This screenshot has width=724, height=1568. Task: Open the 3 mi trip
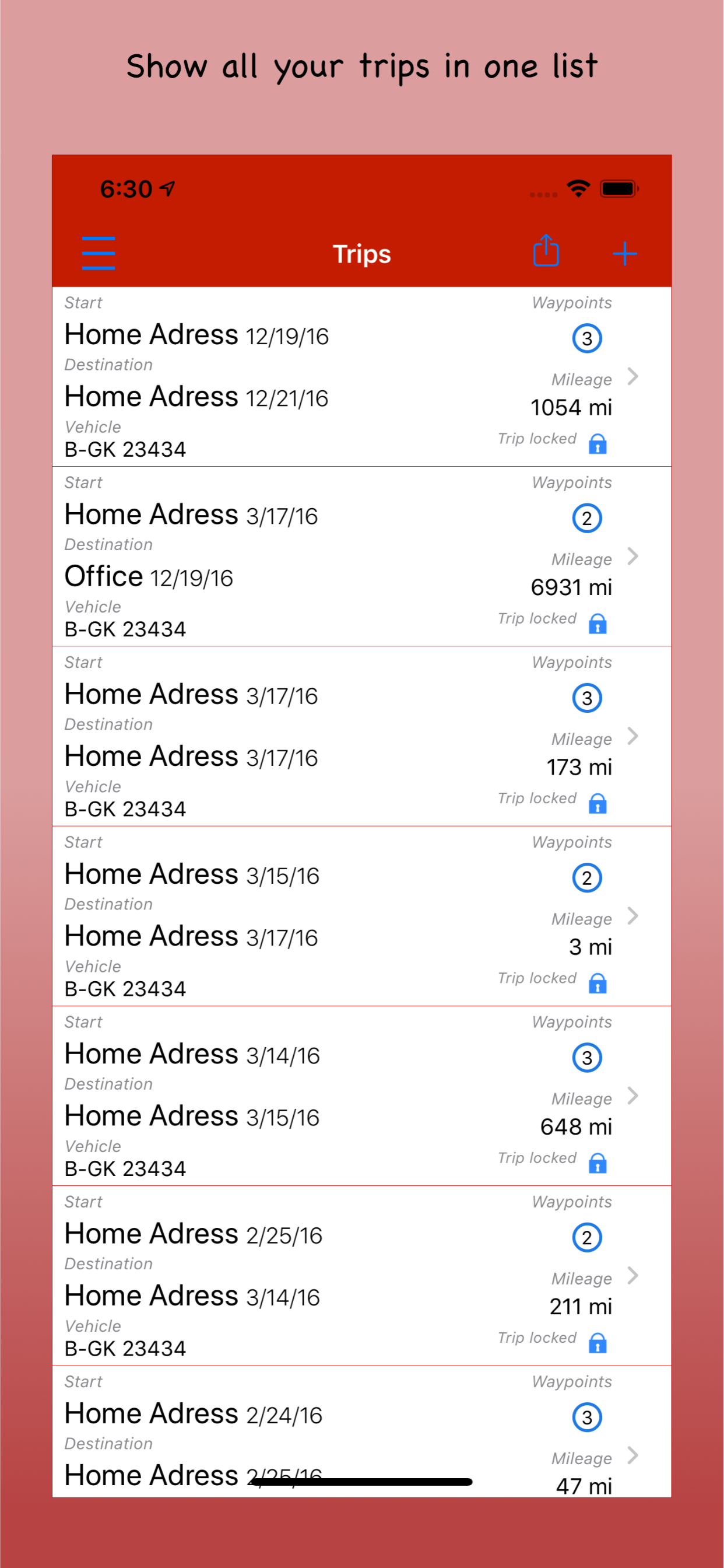[x=362, y=916]
